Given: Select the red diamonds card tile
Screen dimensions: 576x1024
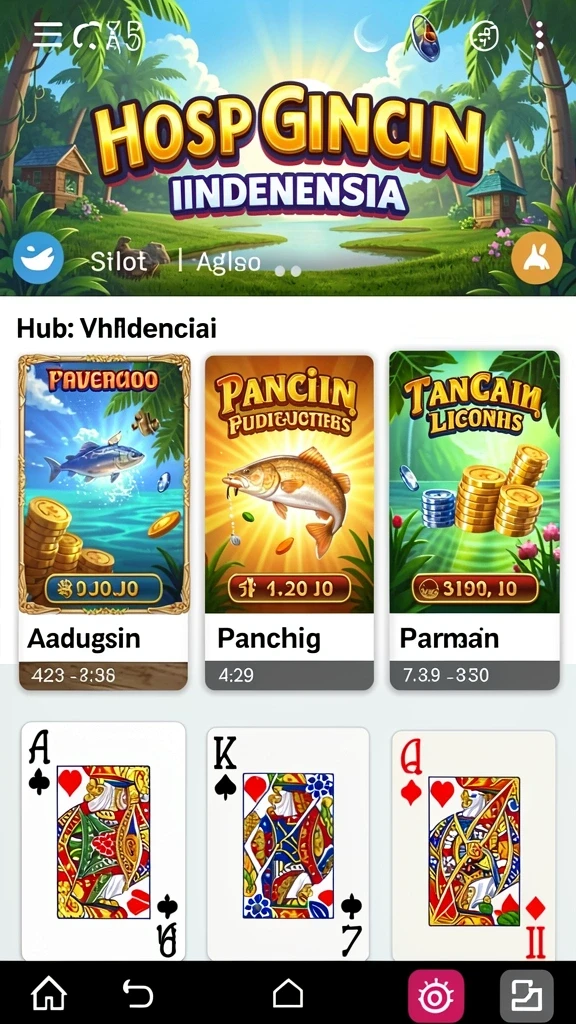Looking at the screenshot, I should (473, 846).
